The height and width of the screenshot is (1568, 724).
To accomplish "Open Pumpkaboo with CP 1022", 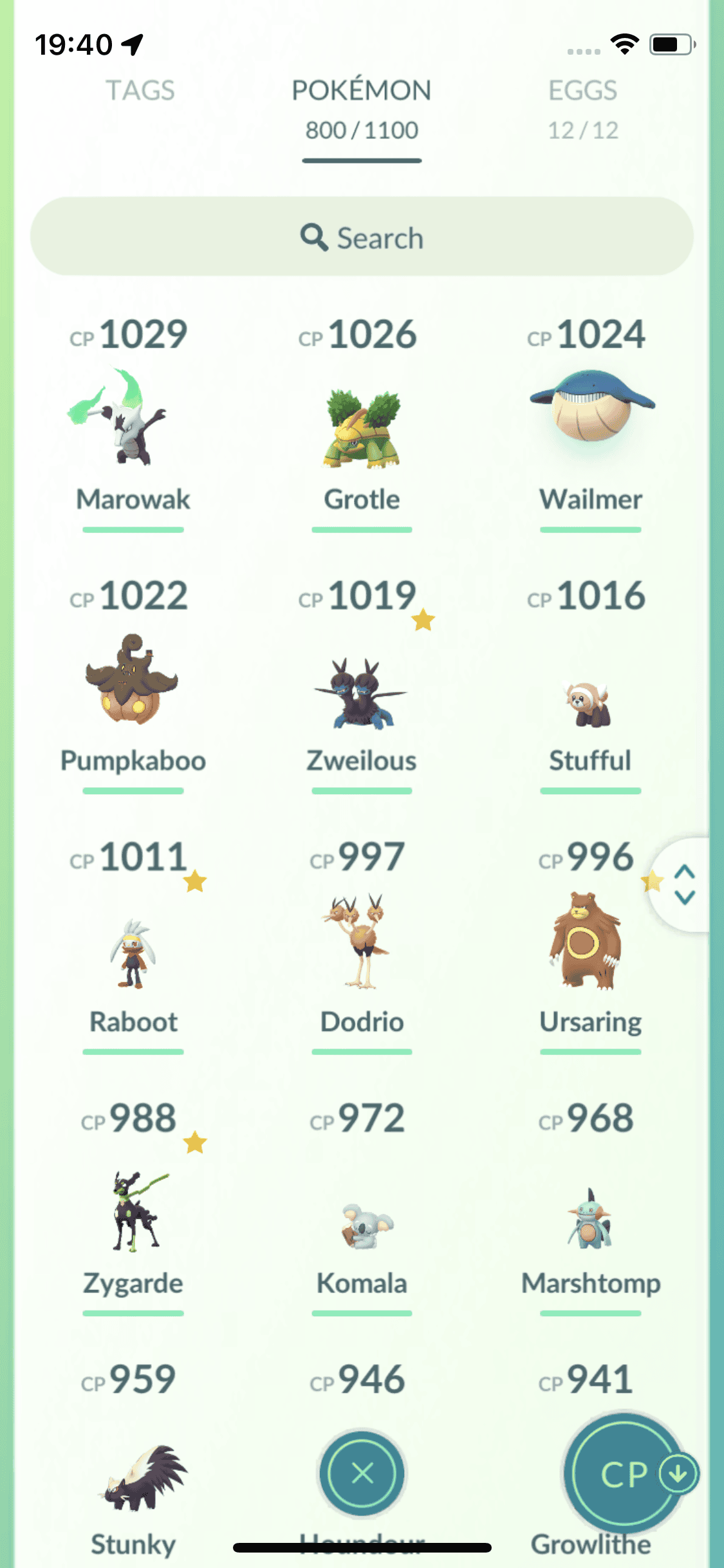I will pyautogui.click(x=133, y=682).
